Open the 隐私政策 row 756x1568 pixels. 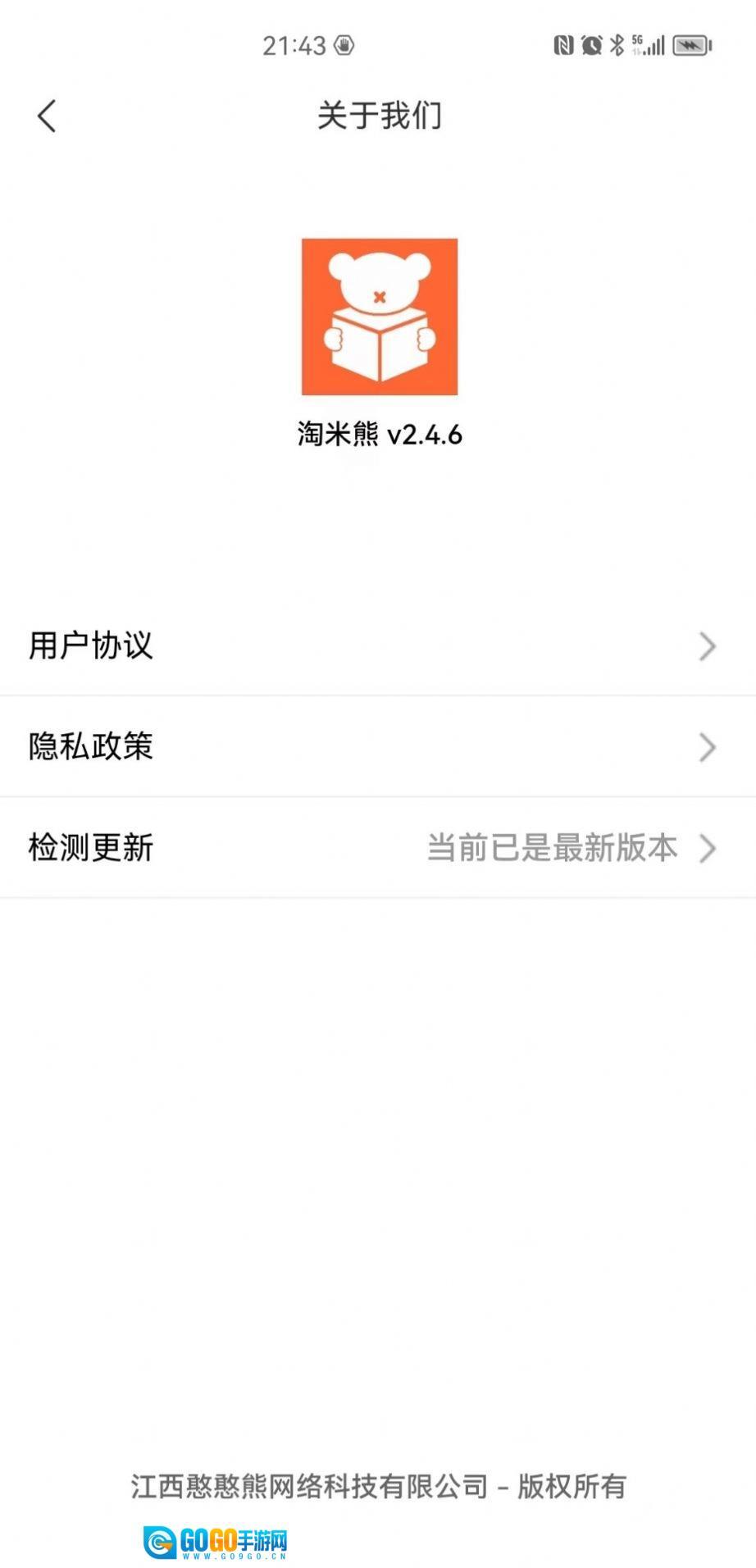coord(377,747)
